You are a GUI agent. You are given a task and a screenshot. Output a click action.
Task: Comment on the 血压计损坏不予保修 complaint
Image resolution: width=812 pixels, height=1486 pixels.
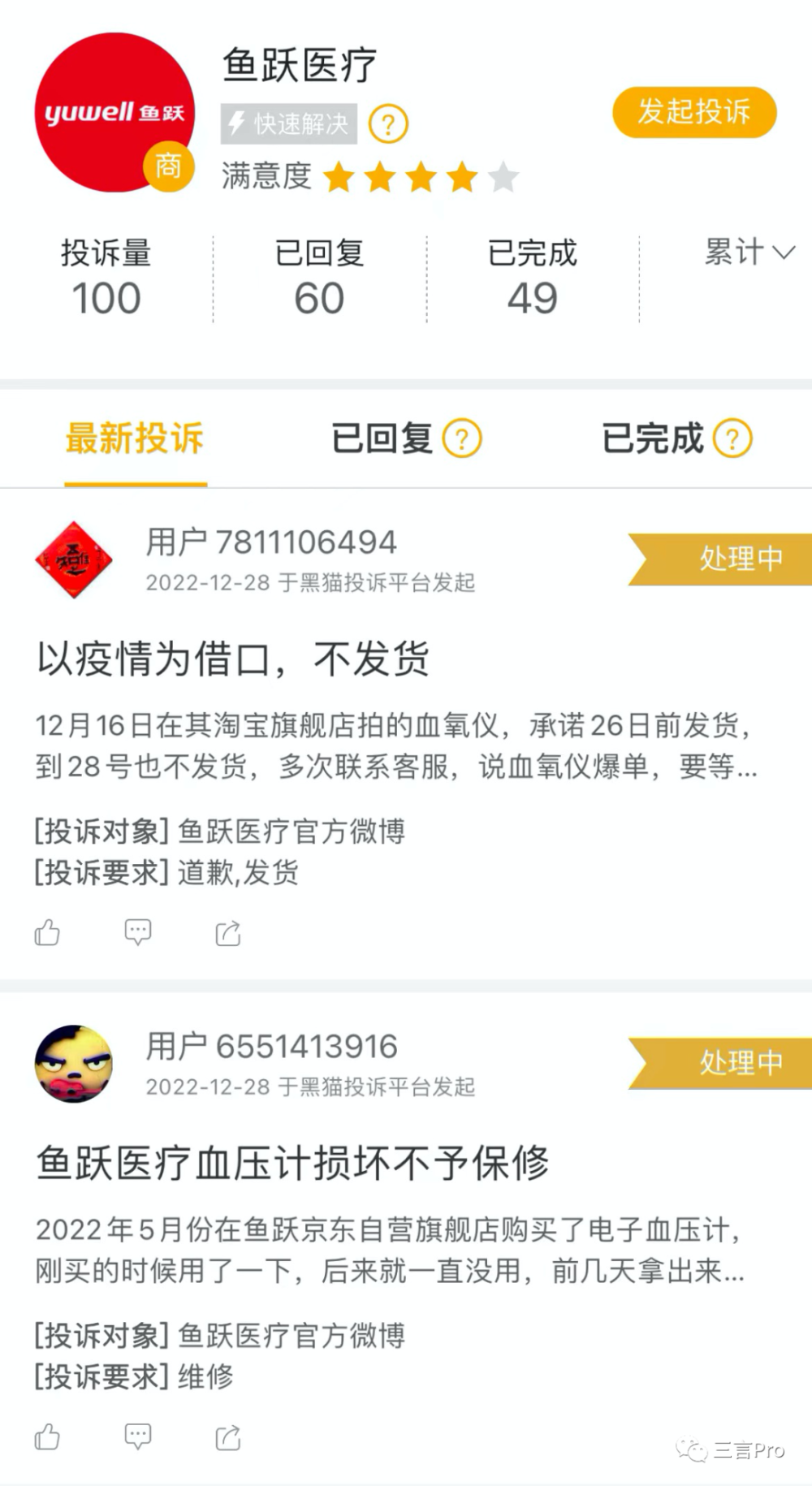click(137, 1436)
